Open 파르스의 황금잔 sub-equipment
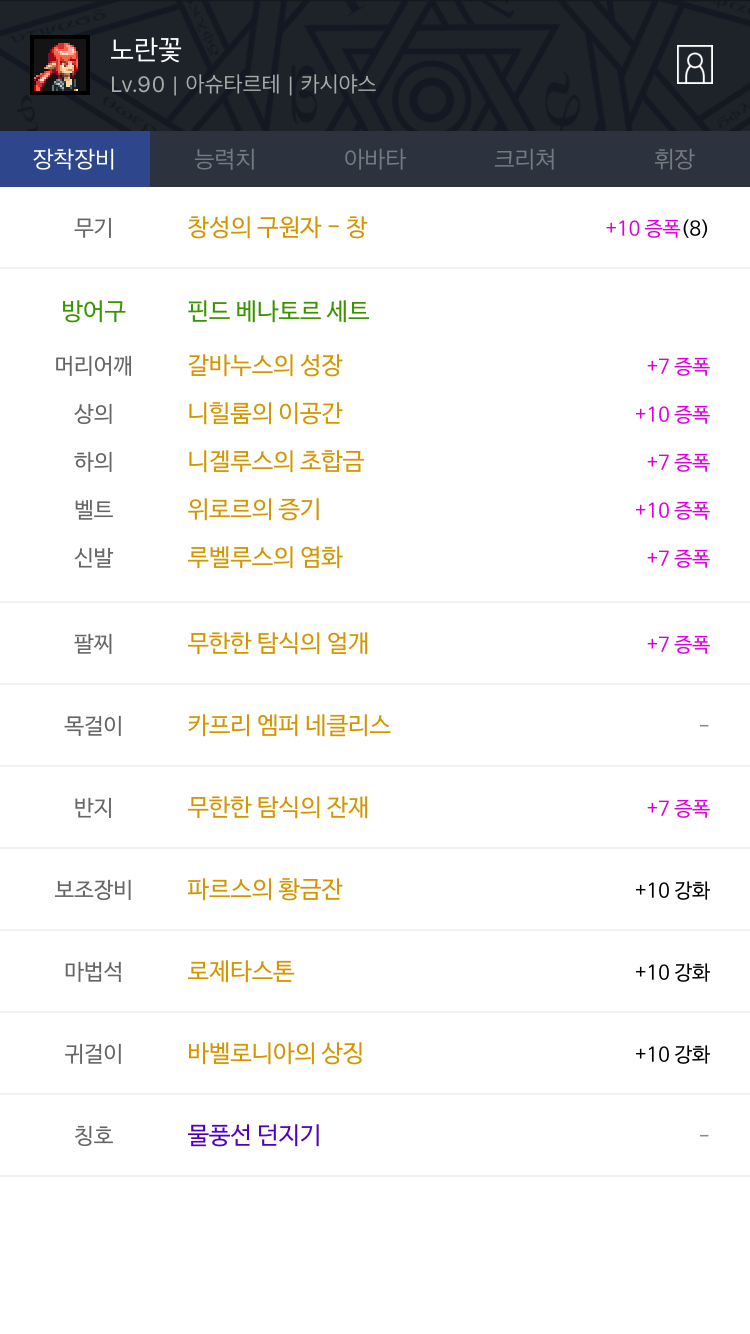 pos(265,889)
